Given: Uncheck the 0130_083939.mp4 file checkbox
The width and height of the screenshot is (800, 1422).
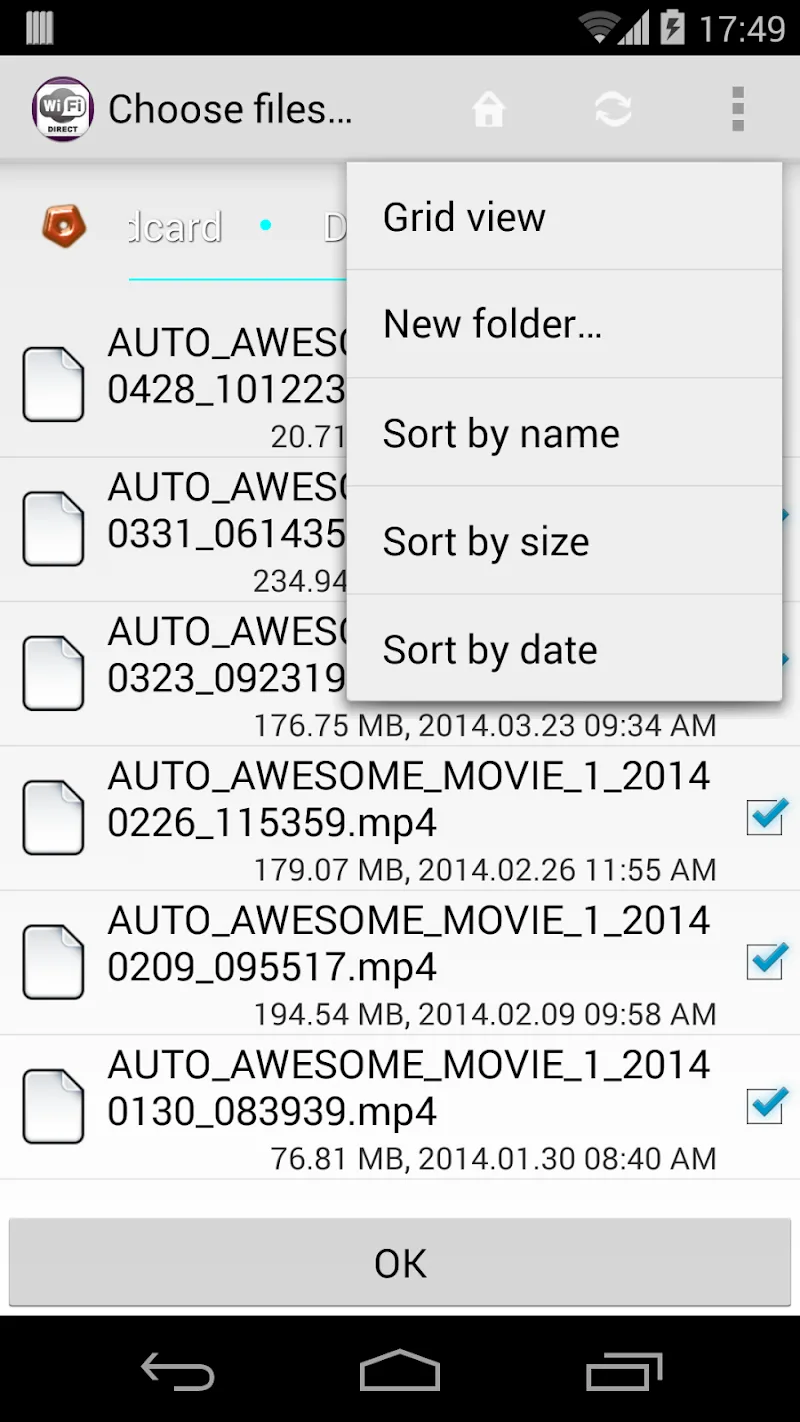Looking at the screenshot, I should pyautogui.click(x=765, y=1105).
